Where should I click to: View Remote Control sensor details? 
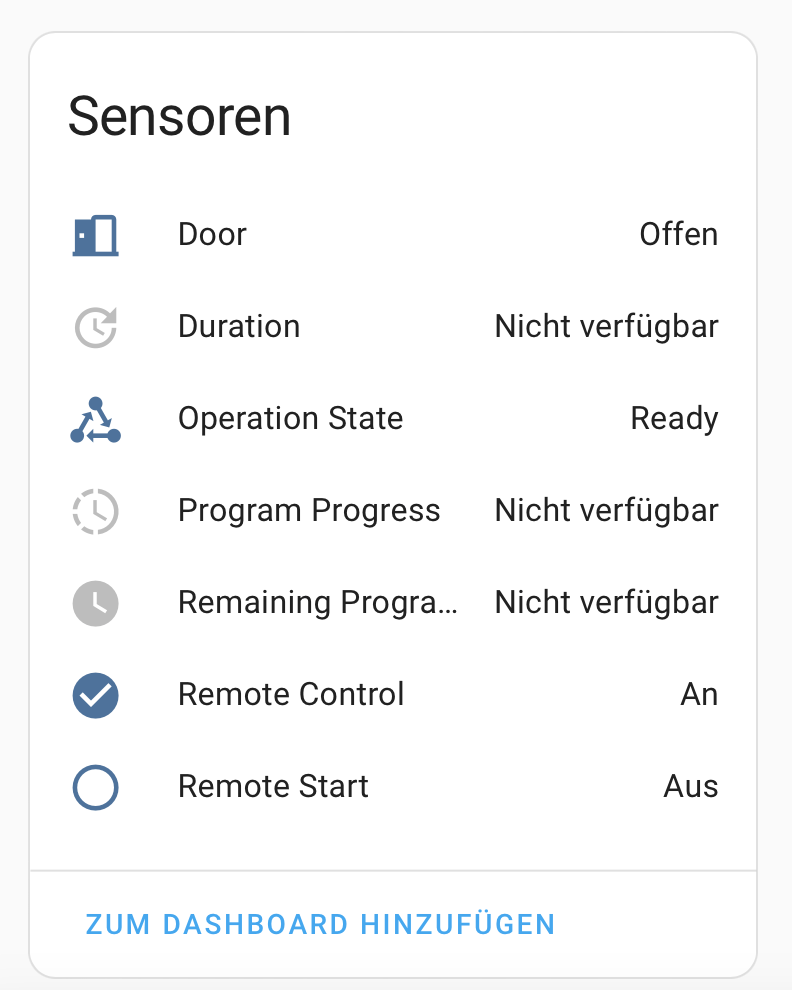point(290,695)
